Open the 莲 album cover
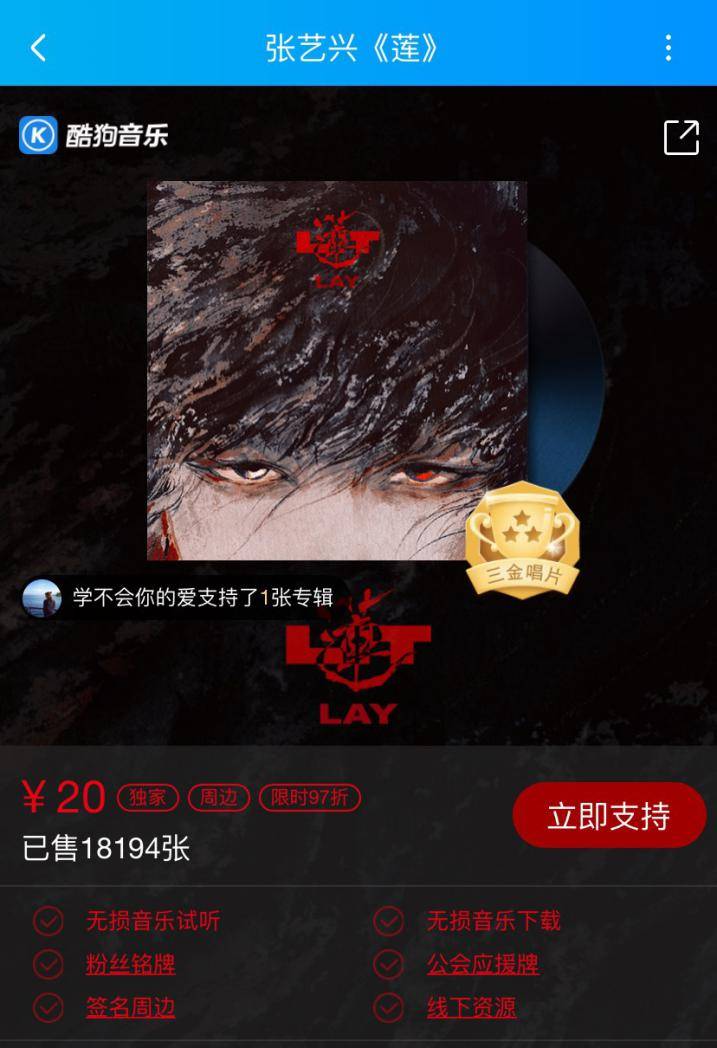This screenshot has width=717, height=1048. click(337, 370)
